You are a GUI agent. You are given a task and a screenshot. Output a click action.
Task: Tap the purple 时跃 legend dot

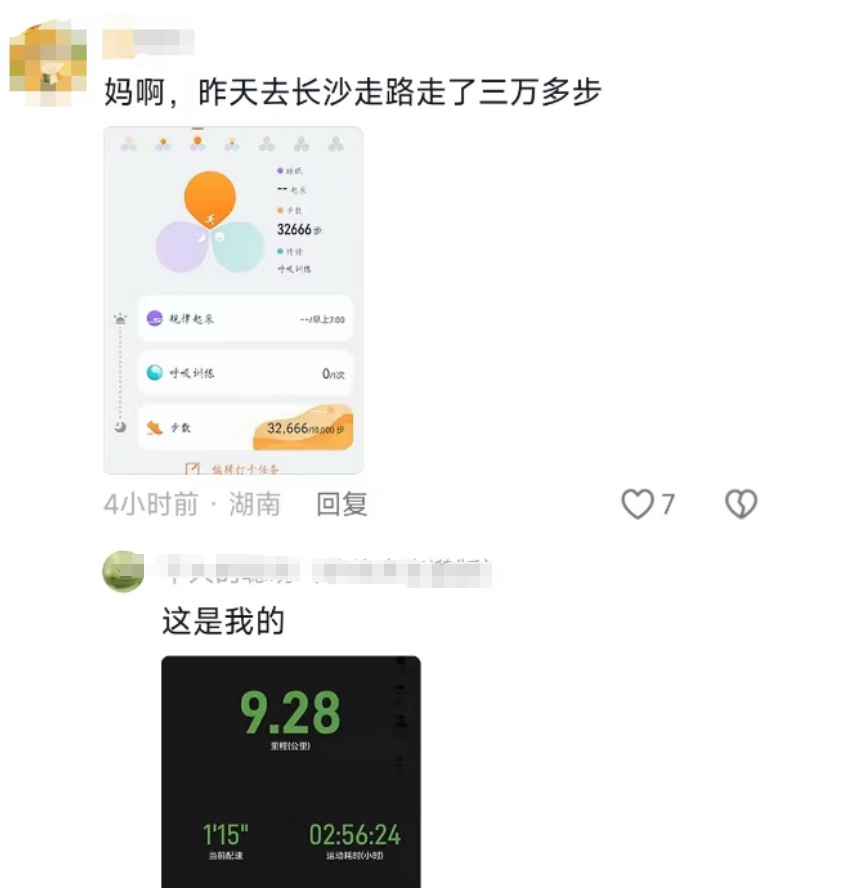(279, 170)
